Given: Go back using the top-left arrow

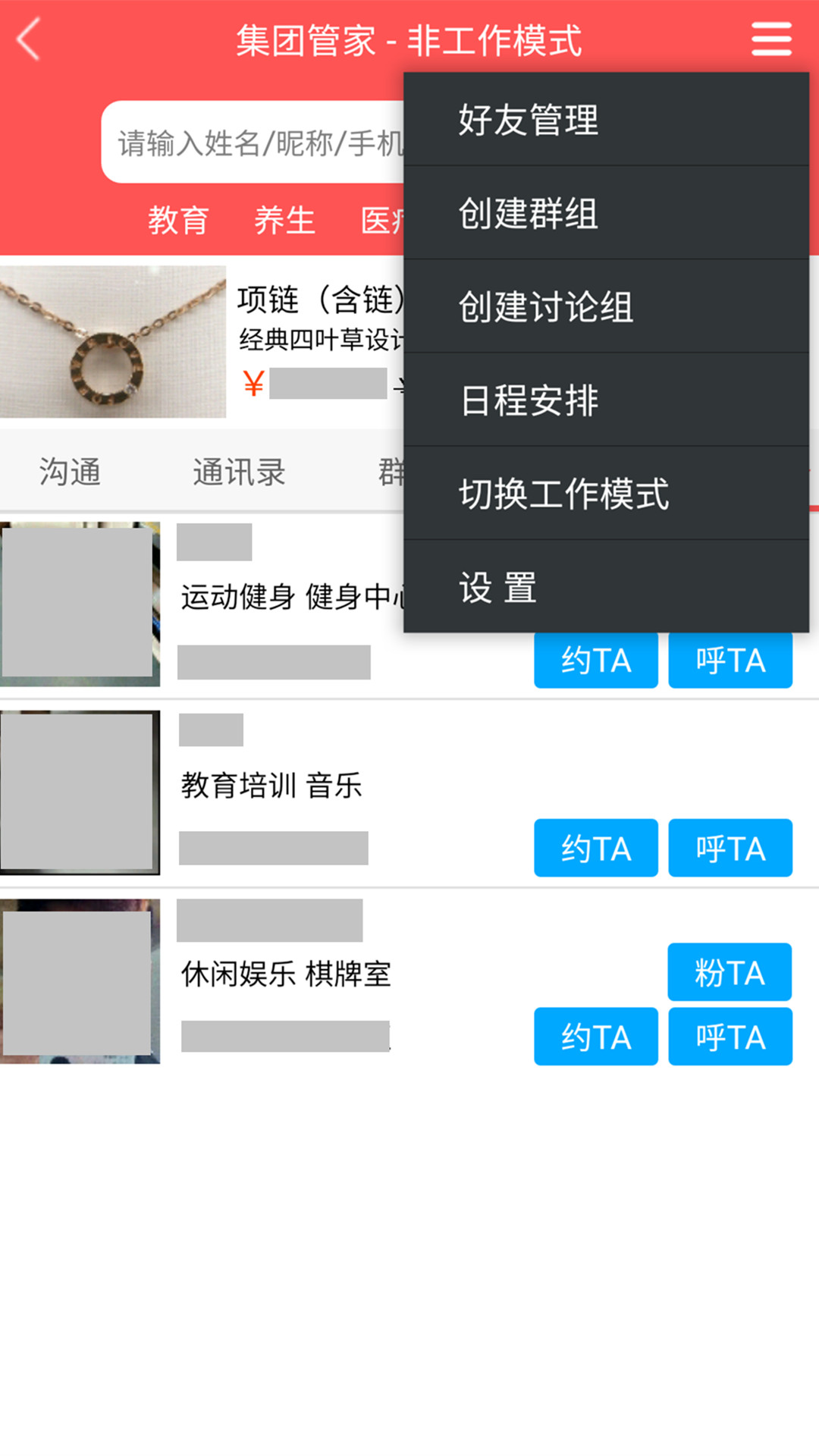Looking at the screenshot, I should 29,39.
